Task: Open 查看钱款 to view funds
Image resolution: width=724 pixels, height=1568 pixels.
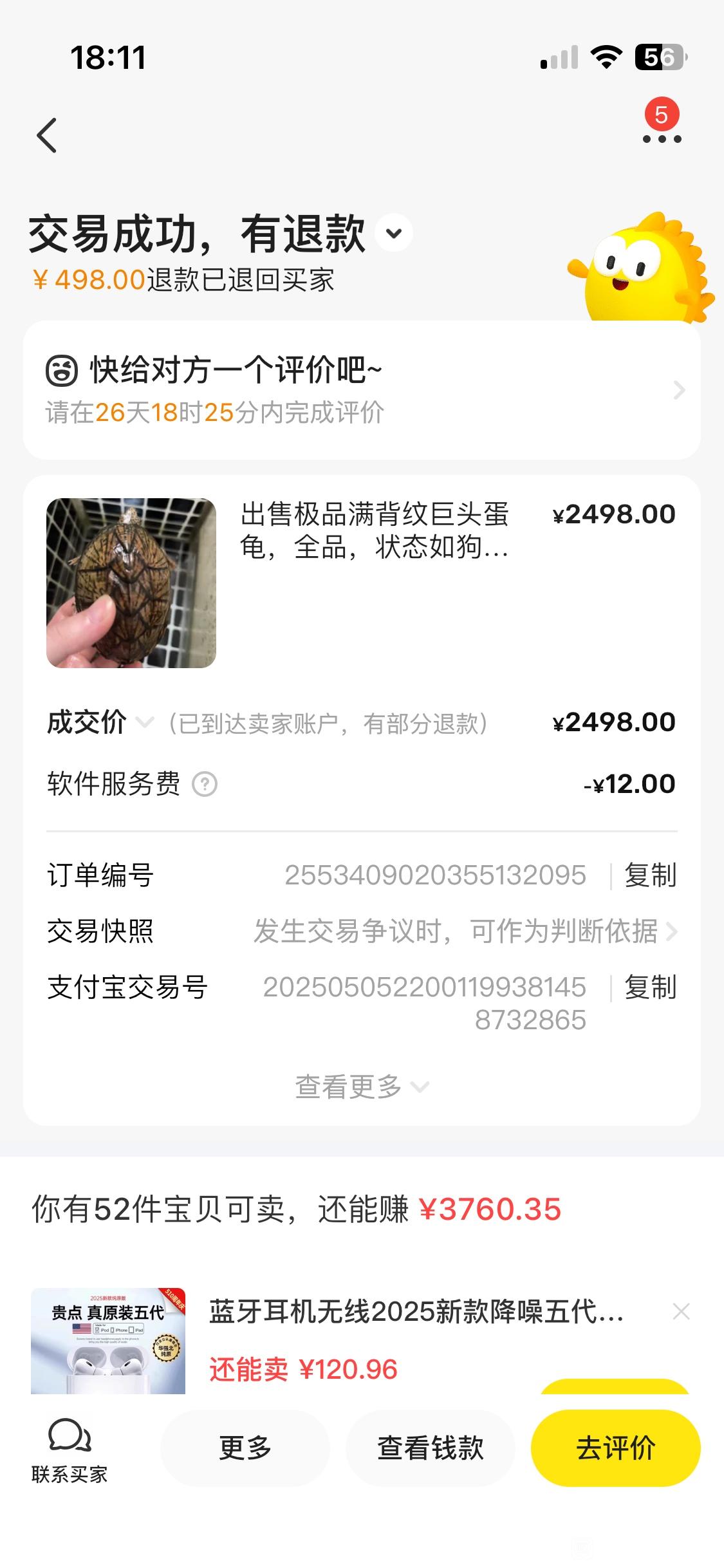Action: (431, 1448)
